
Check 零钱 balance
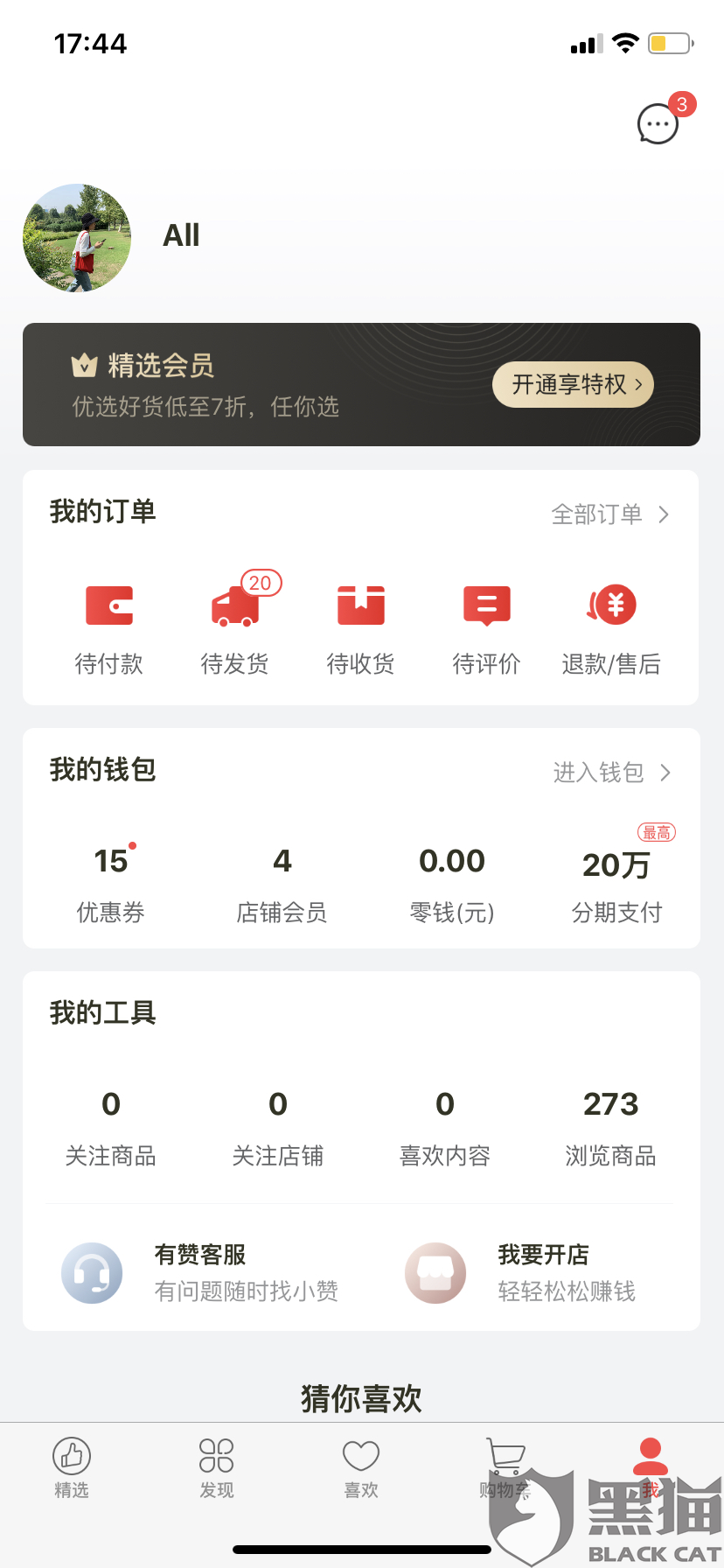click(x=452, y=884)
